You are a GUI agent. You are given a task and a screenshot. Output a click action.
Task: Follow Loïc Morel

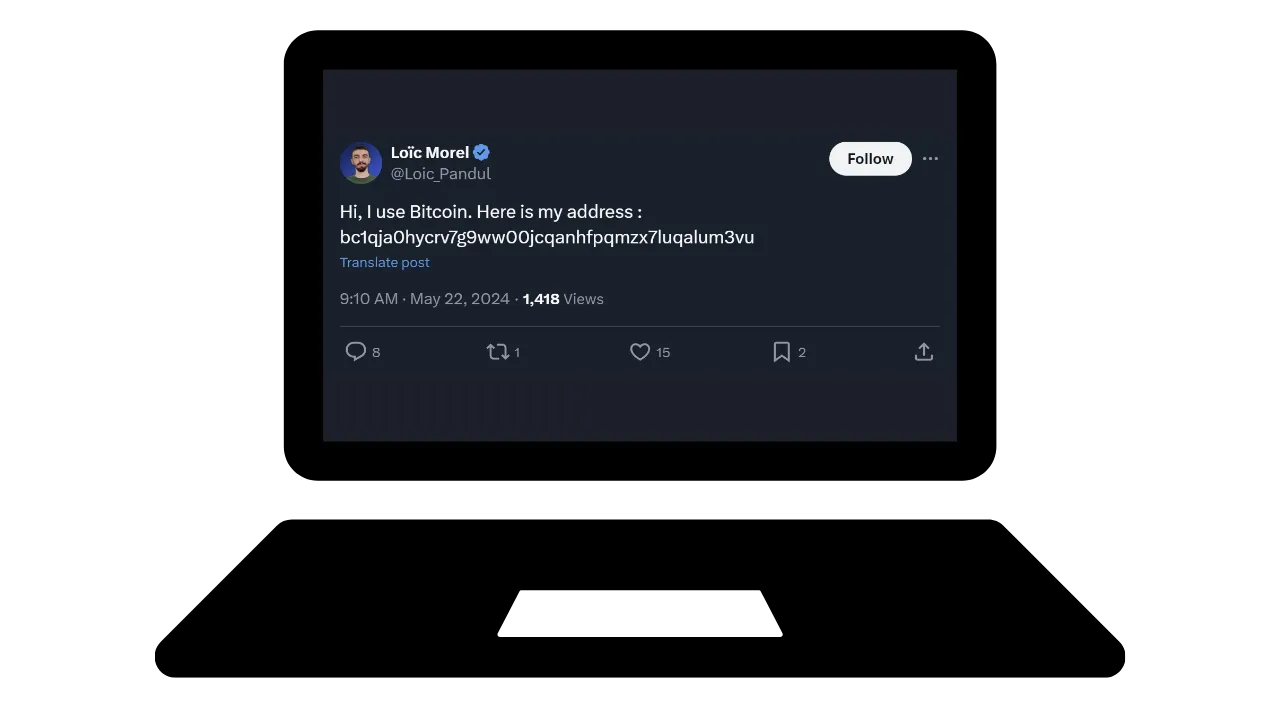pos(870,159)
